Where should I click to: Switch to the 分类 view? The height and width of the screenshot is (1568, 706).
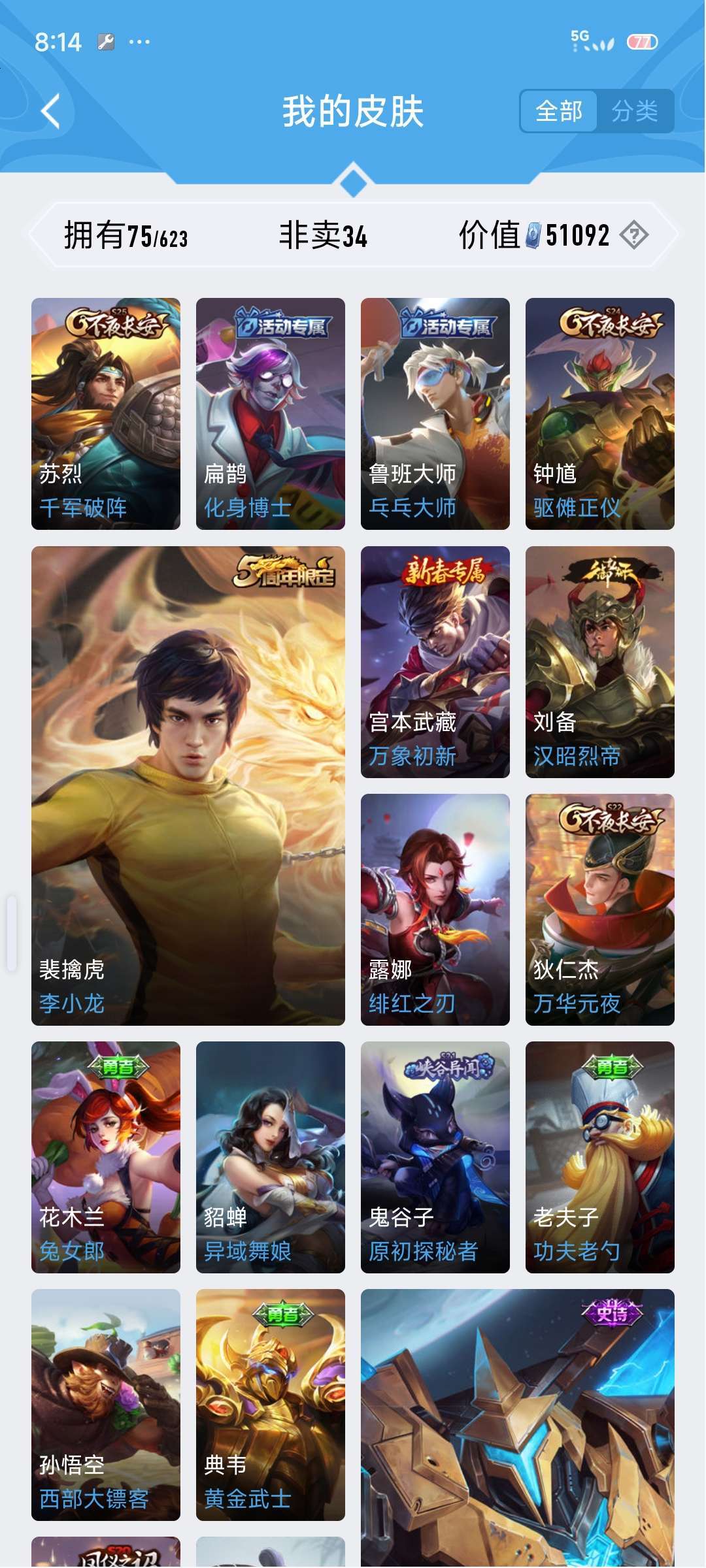634,111
